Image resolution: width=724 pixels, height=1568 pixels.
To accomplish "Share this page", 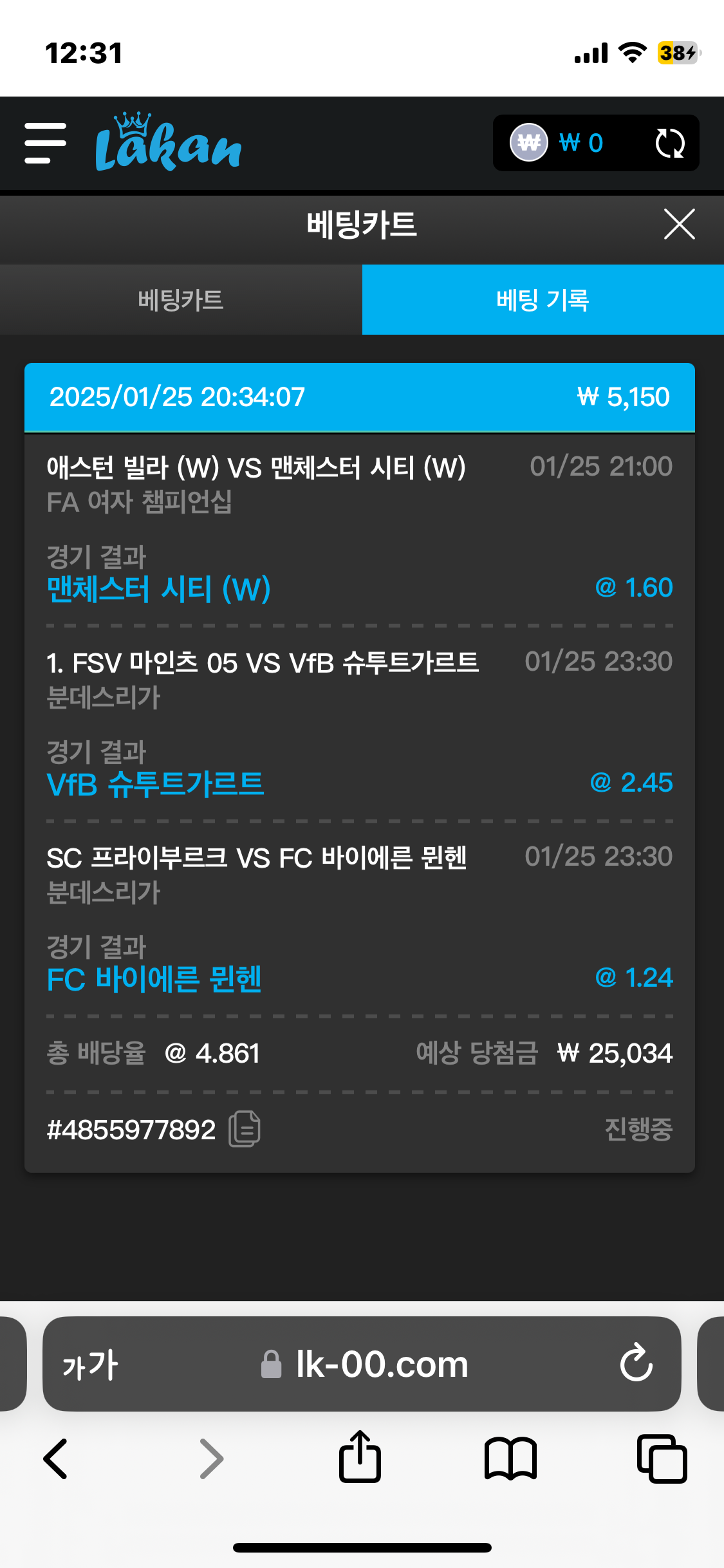I will click(360, 1457).
